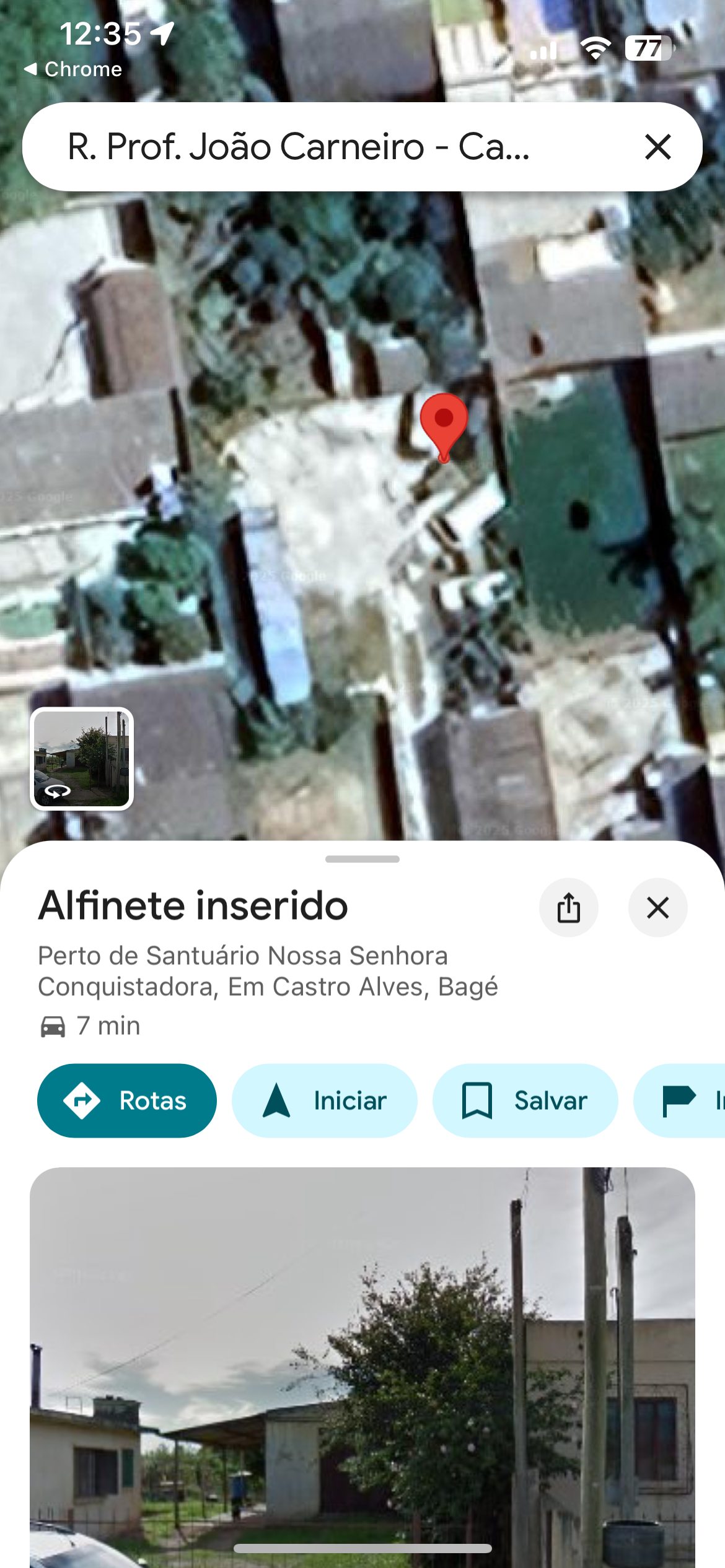Screen dimensions: 725x1568
Task: Start navigation with Iniciar
Action: pyautogui.click(x=324, y=1100)
